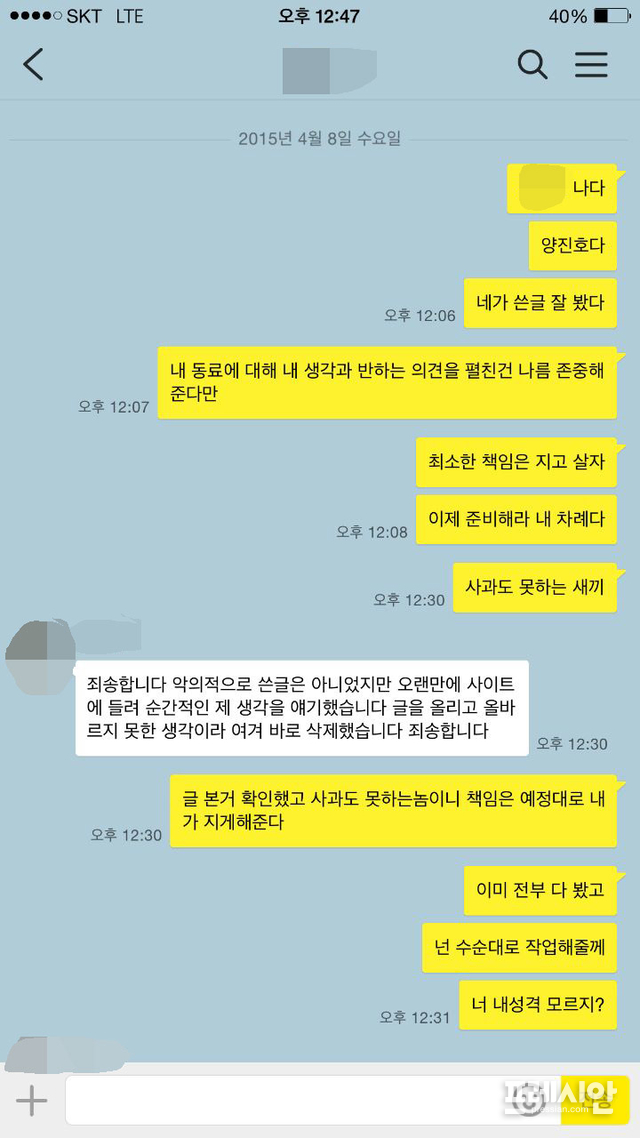Search within this conversation
This screenshot has width=640, height=1138.
tap(532, 65)
